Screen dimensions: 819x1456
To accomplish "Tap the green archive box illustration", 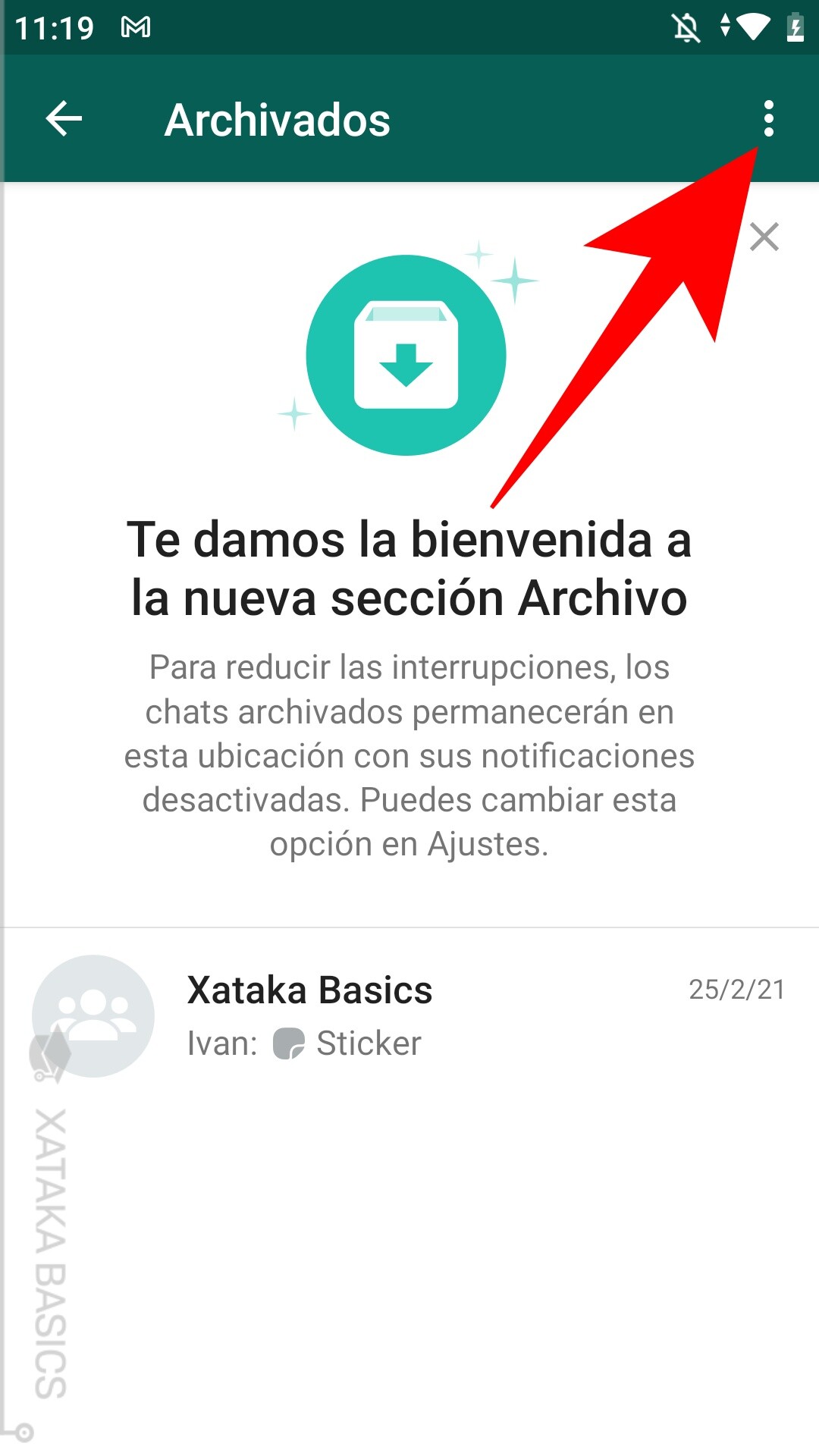I will pyautogui.click(x=406, y=354).
